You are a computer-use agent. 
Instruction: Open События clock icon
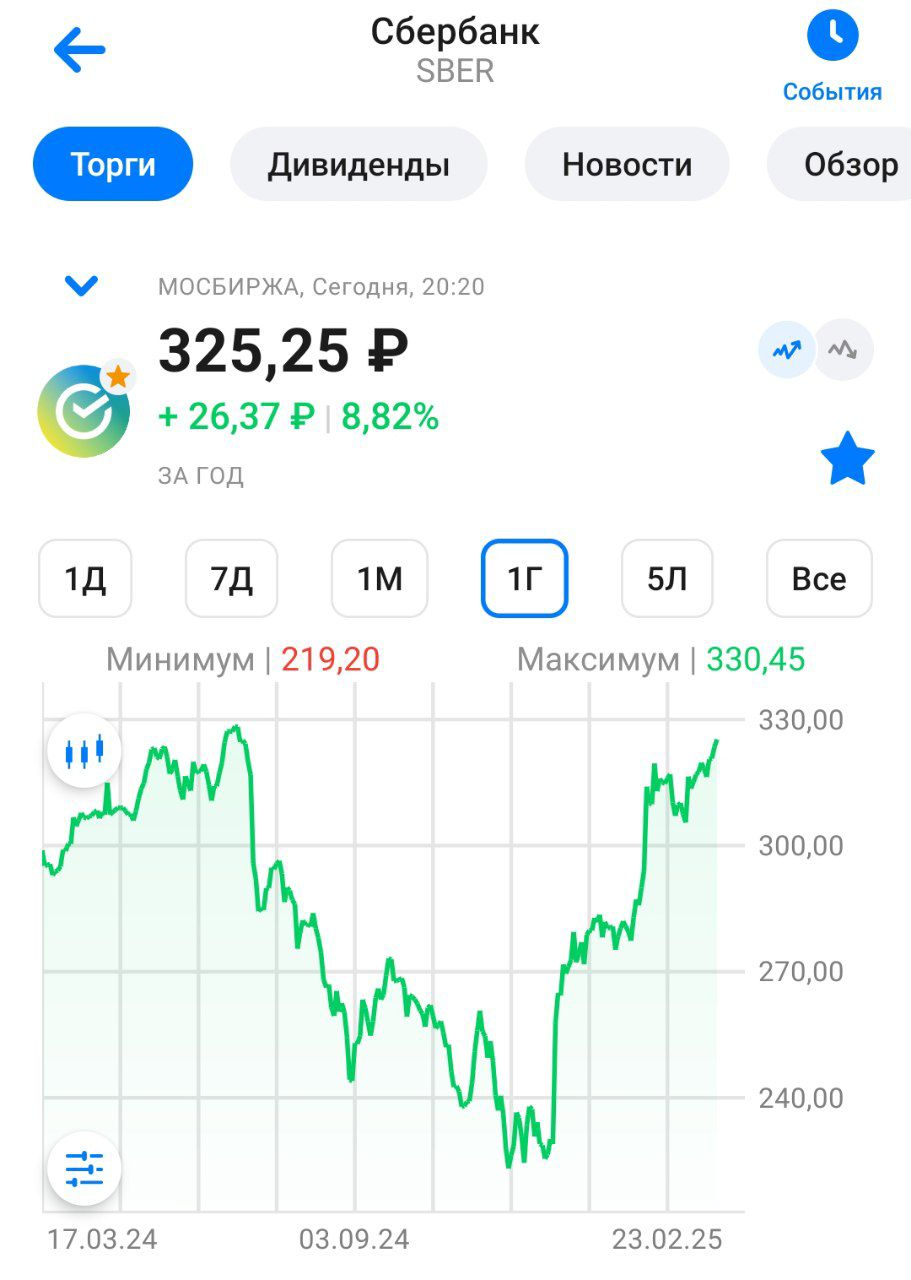coord(832,38)
